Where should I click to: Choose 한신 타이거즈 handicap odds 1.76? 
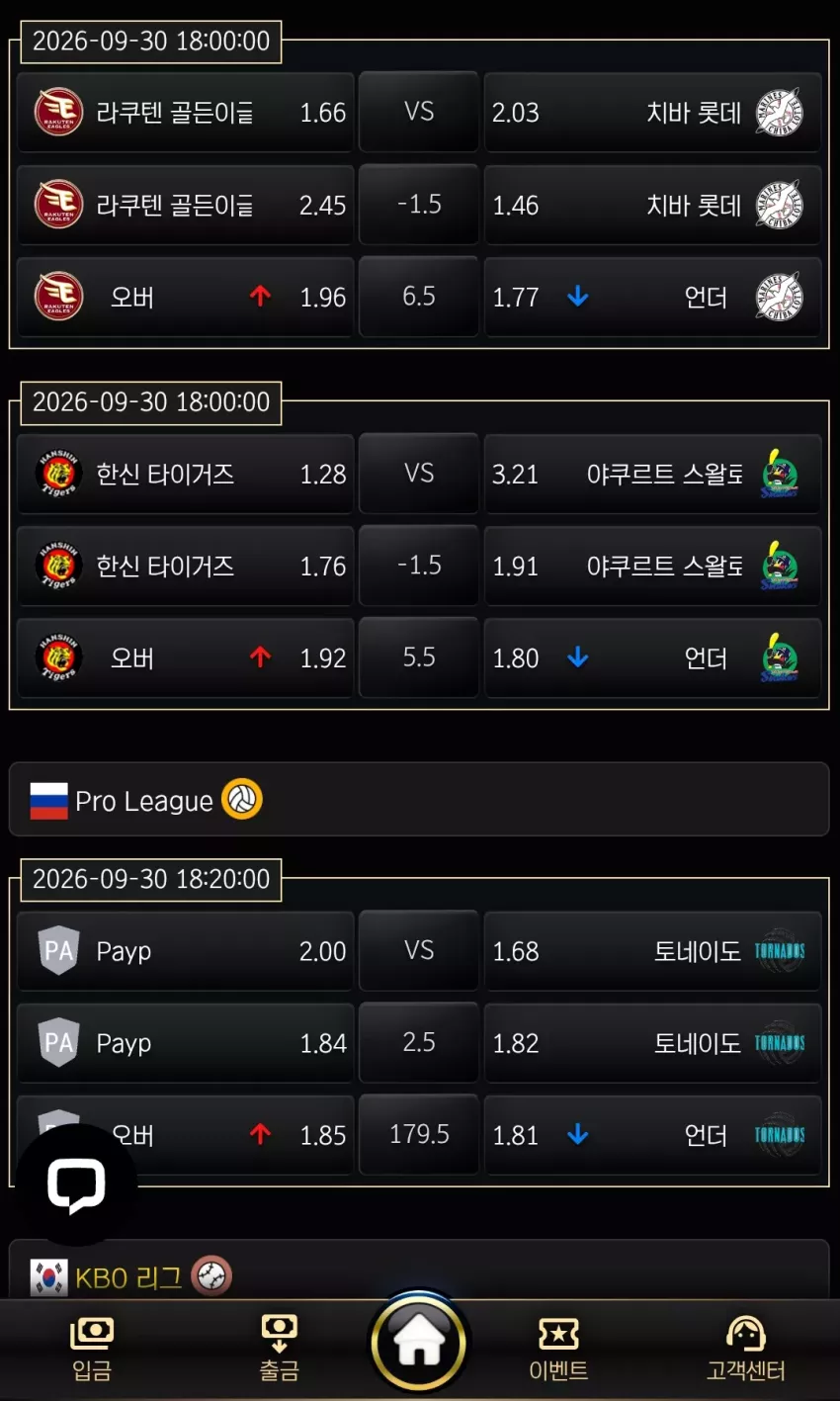point(185,566)
